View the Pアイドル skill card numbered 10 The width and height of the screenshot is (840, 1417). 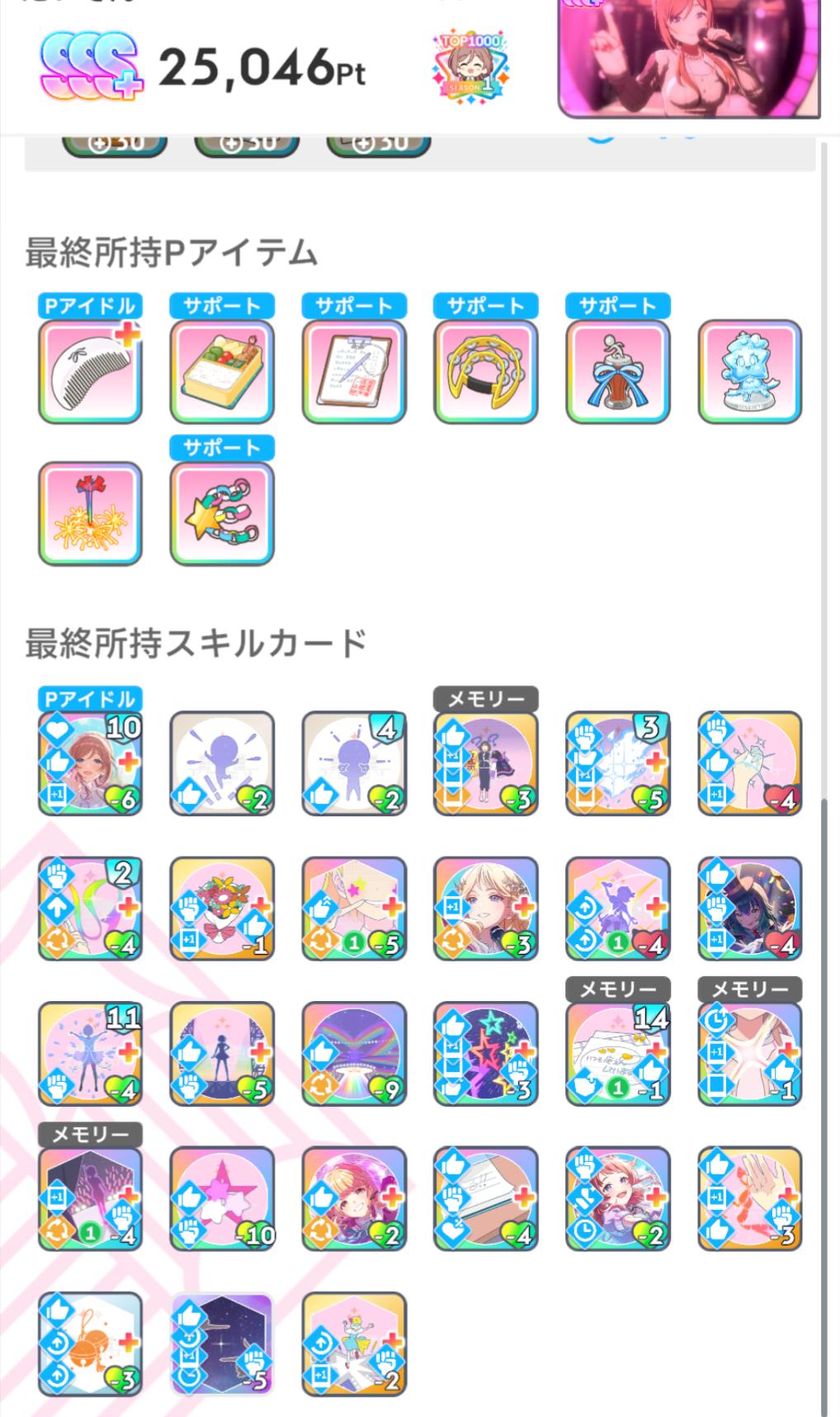[x=90, y=763]
